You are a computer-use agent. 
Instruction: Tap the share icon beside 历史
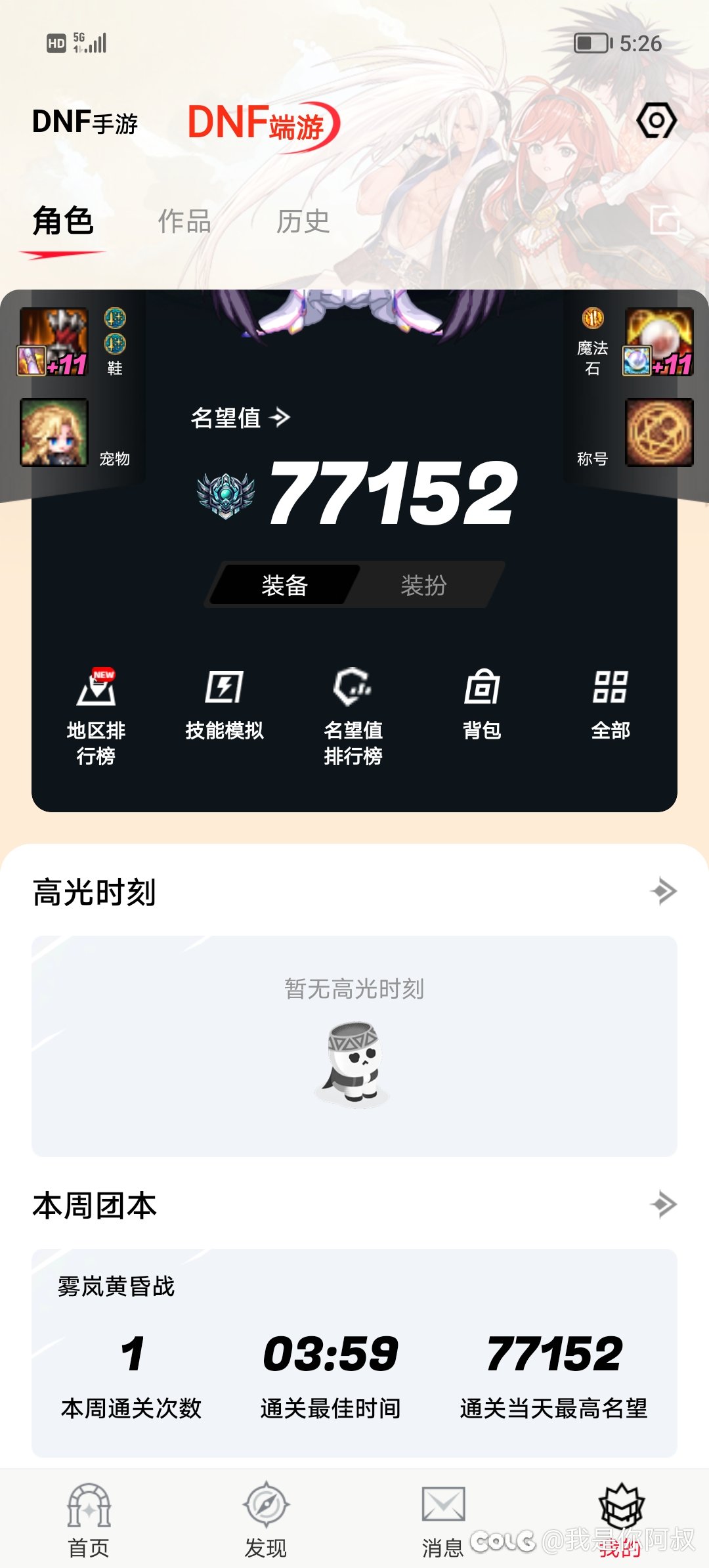pos(664,221)
